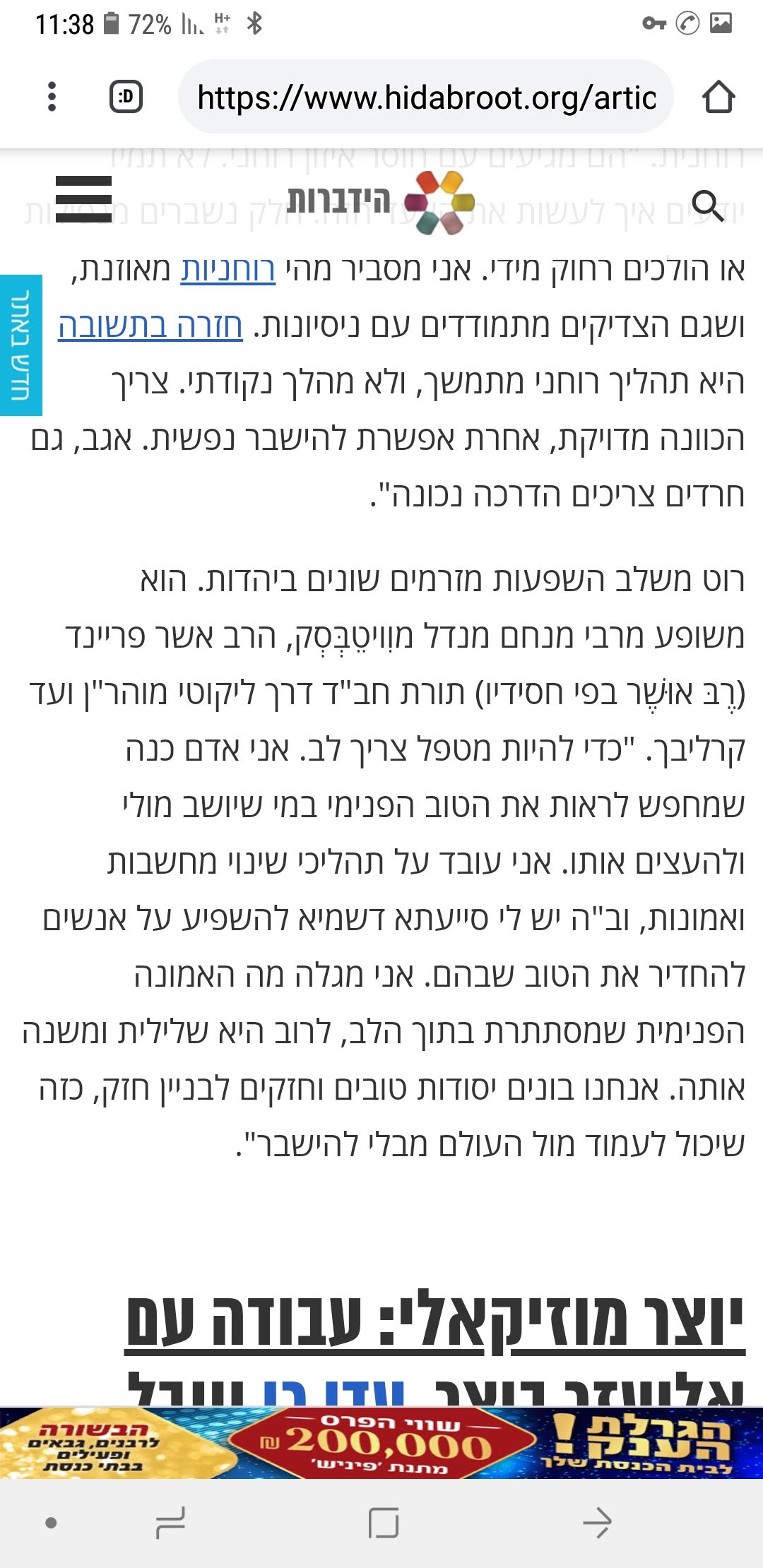Open the blue שתף את הדף side tab
763x1568 pixels.
point(20,345)
